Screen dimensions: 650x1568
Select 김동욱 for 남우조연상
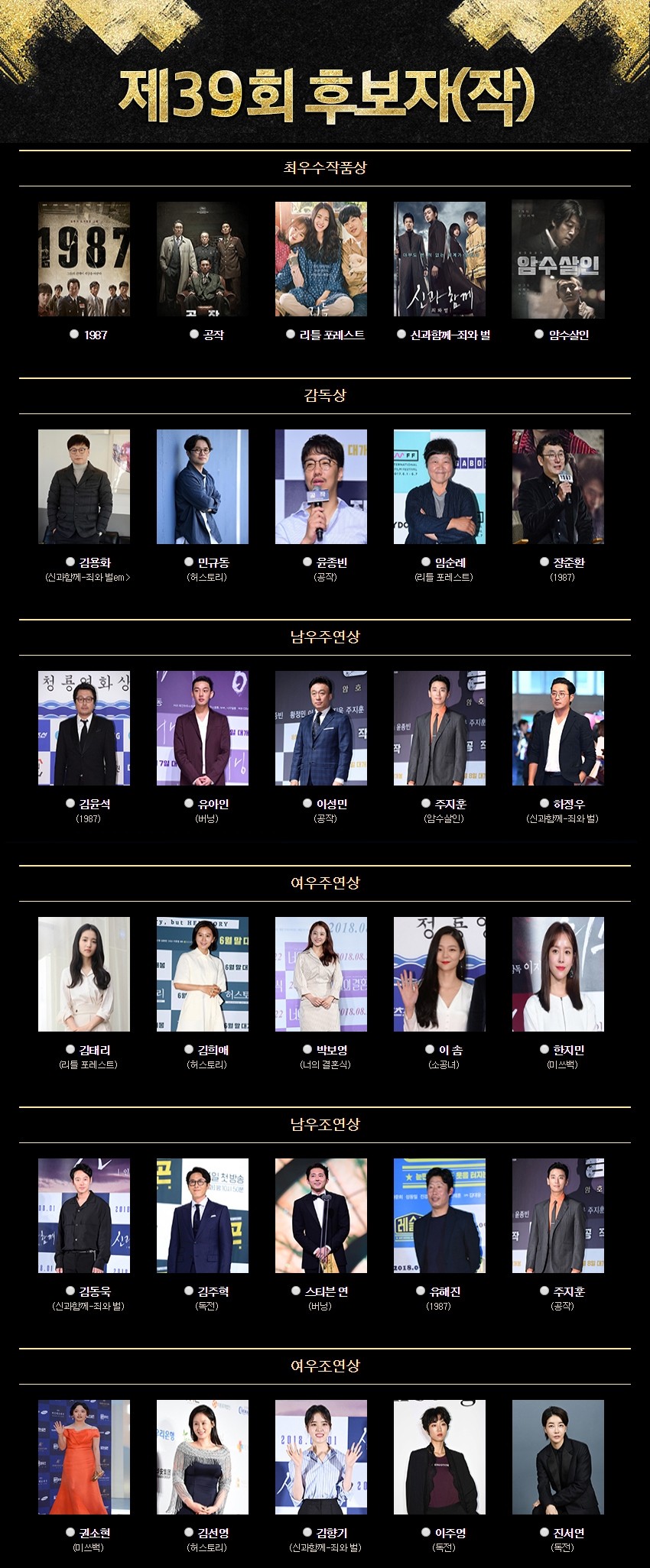tap(70, 1291)
